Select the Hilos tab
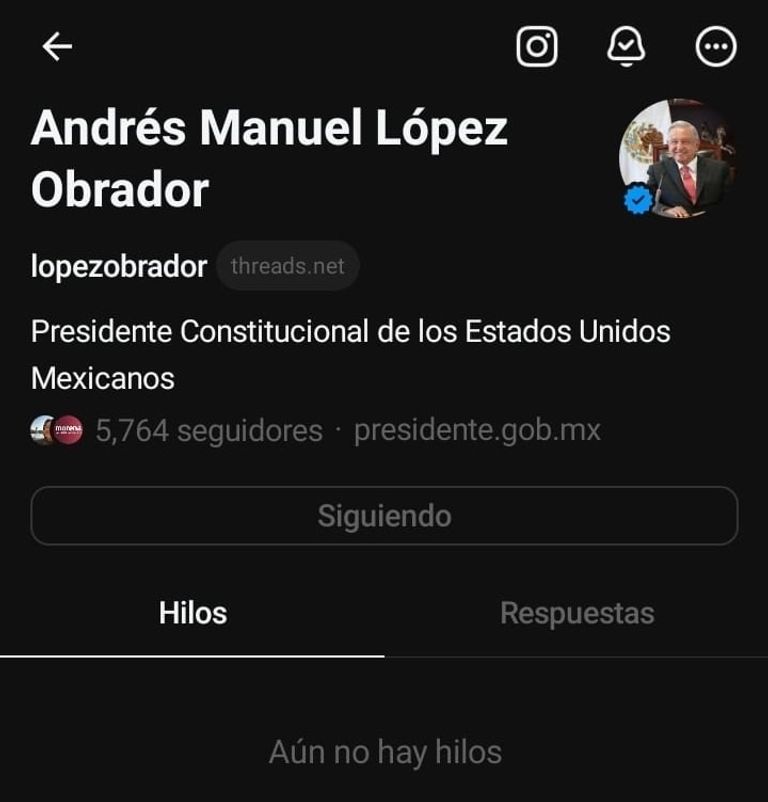Viewport: 768px width, 802px height. click(192, 613)
